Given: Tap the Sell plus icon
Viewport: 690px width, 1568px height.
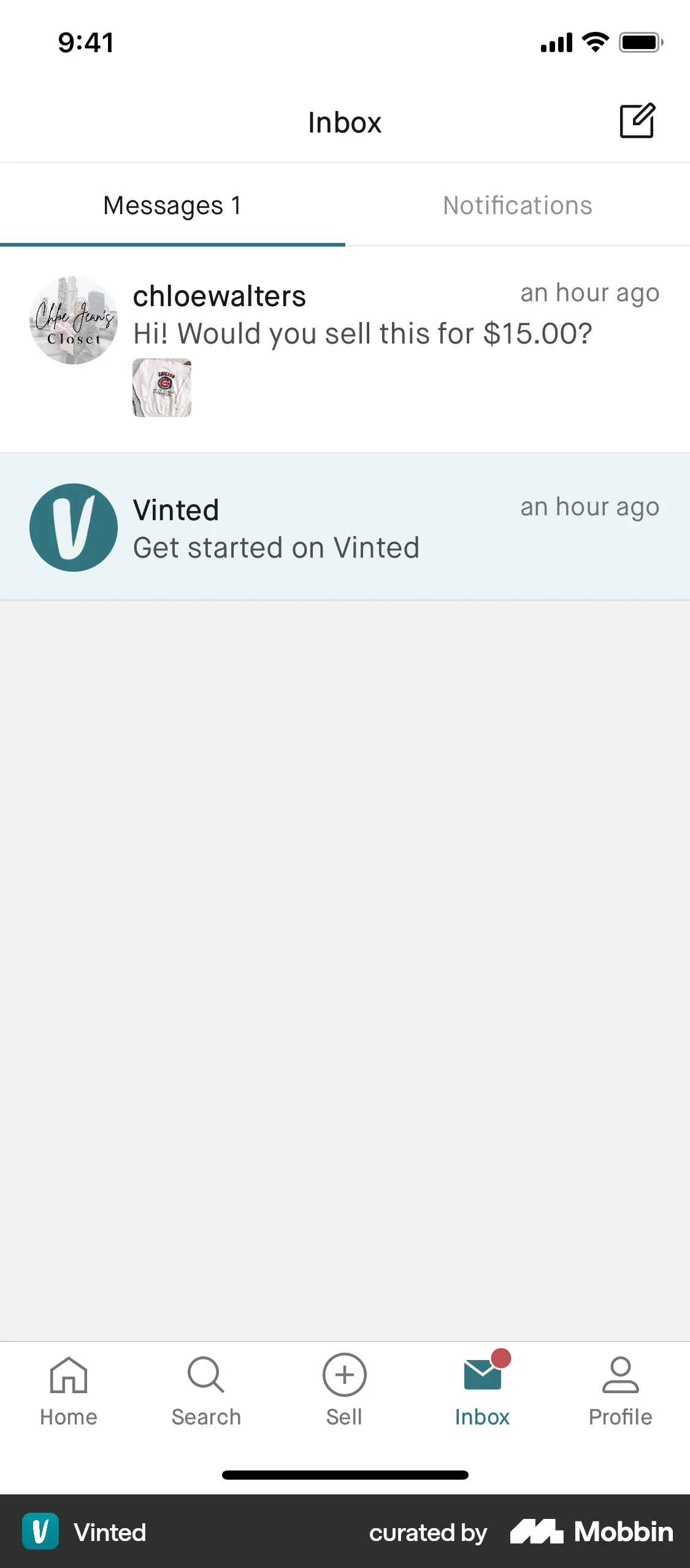Looking at the screenshot, I should (x=344, y=1388).
